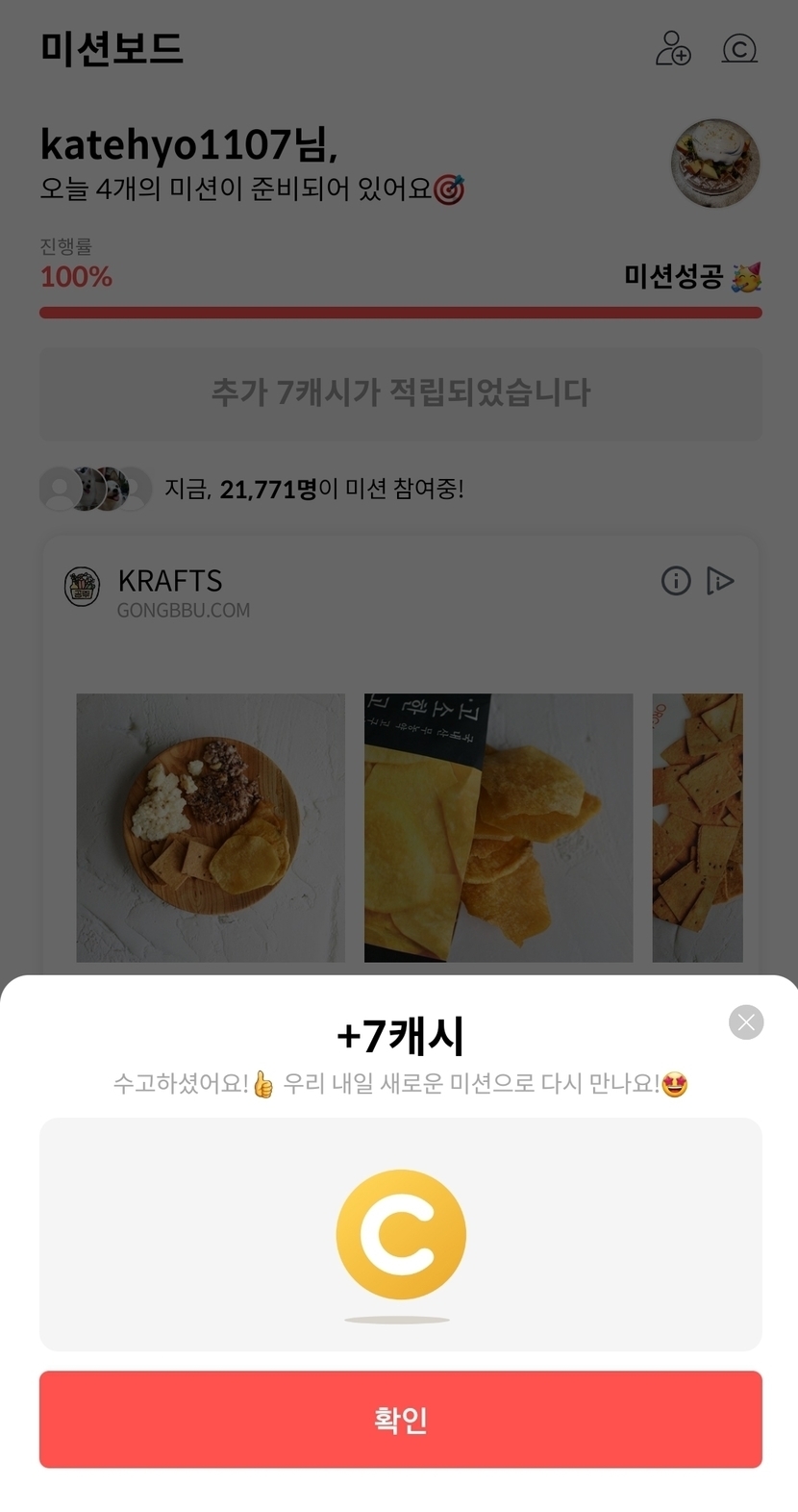This screenshot has height=1512, width=798.
Task: Close the +7캐시 reward popup
Action: click(746, 1021)
